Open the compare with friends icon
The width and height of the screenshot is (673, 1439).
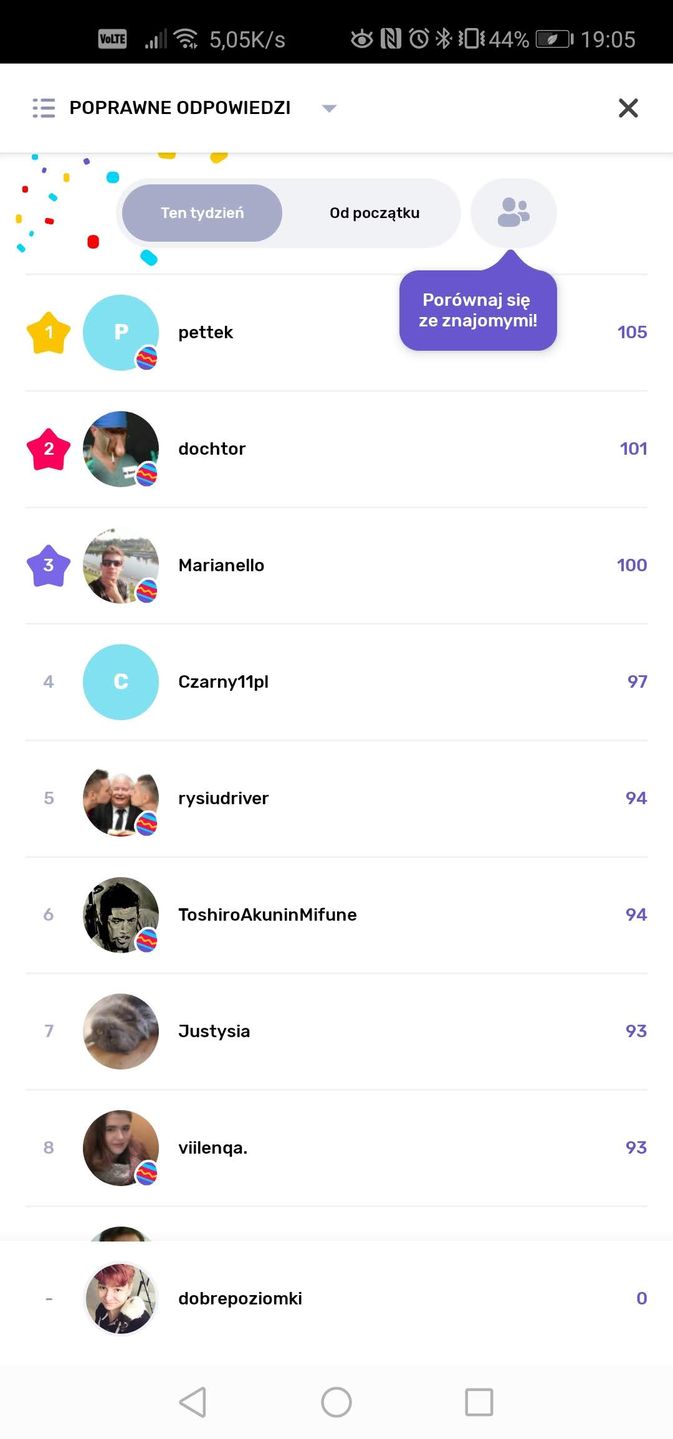coord(513,212)
